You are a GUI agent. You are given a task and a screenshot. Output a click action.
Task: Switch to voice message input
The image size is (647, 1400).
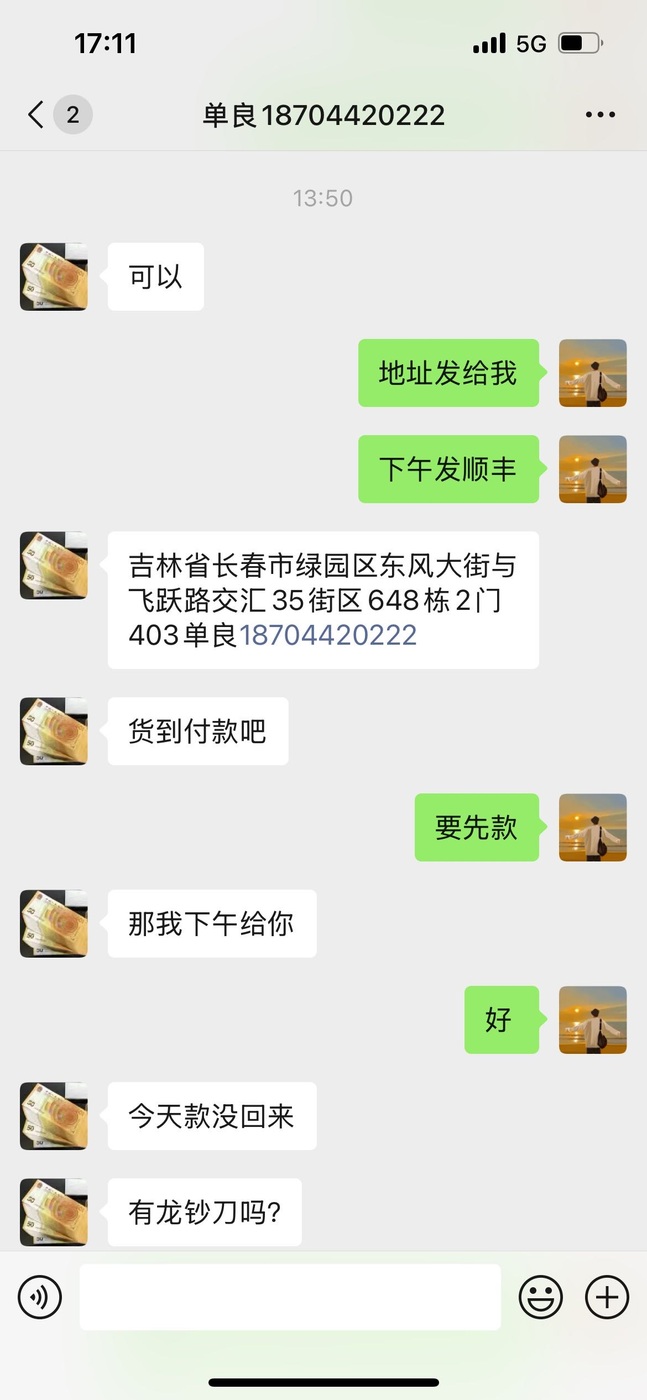point(40,1297)
